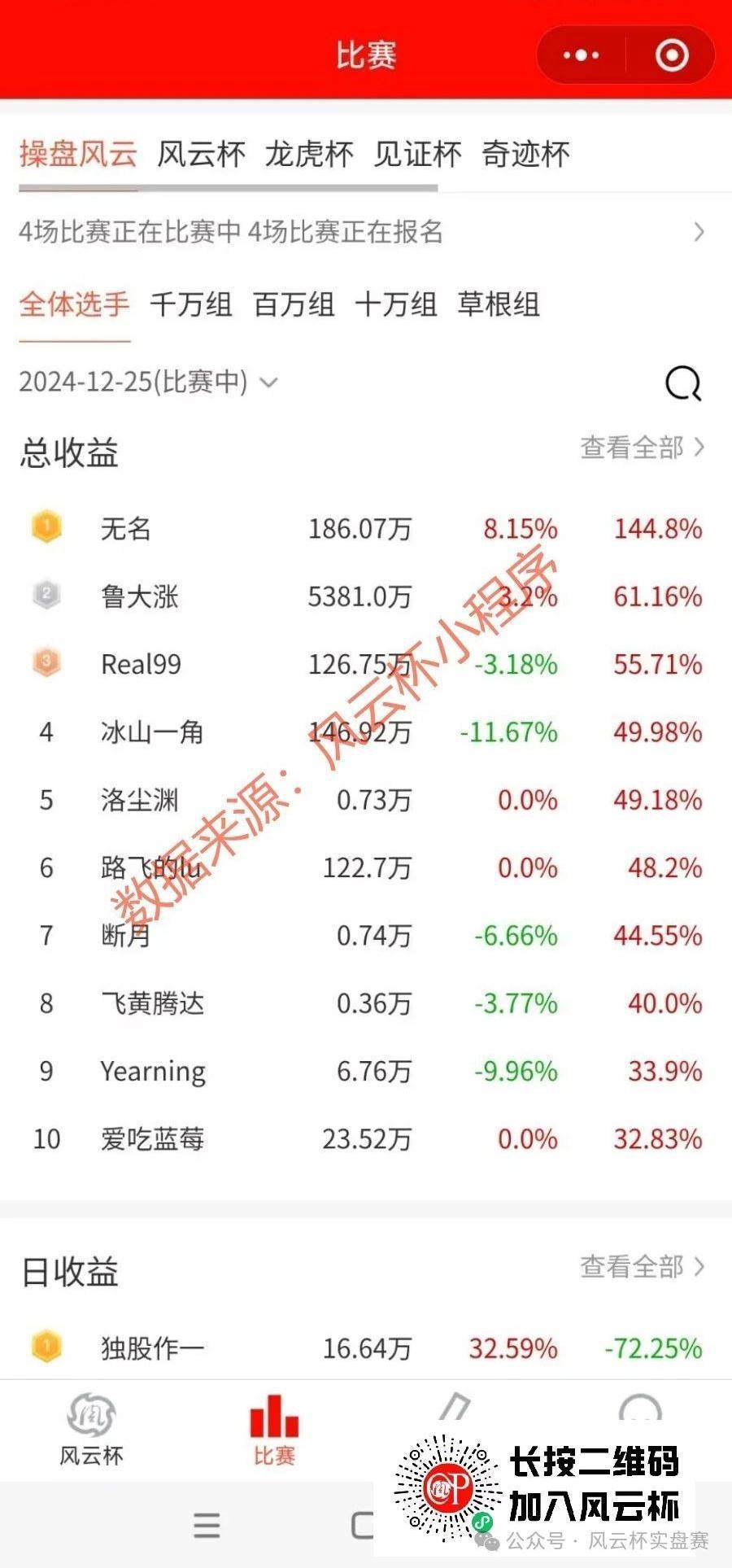This screenshot has height=1568, width=732.
Task: Expand the 2024-12-25 date dropdown
Action: click(x=149, y=382)
